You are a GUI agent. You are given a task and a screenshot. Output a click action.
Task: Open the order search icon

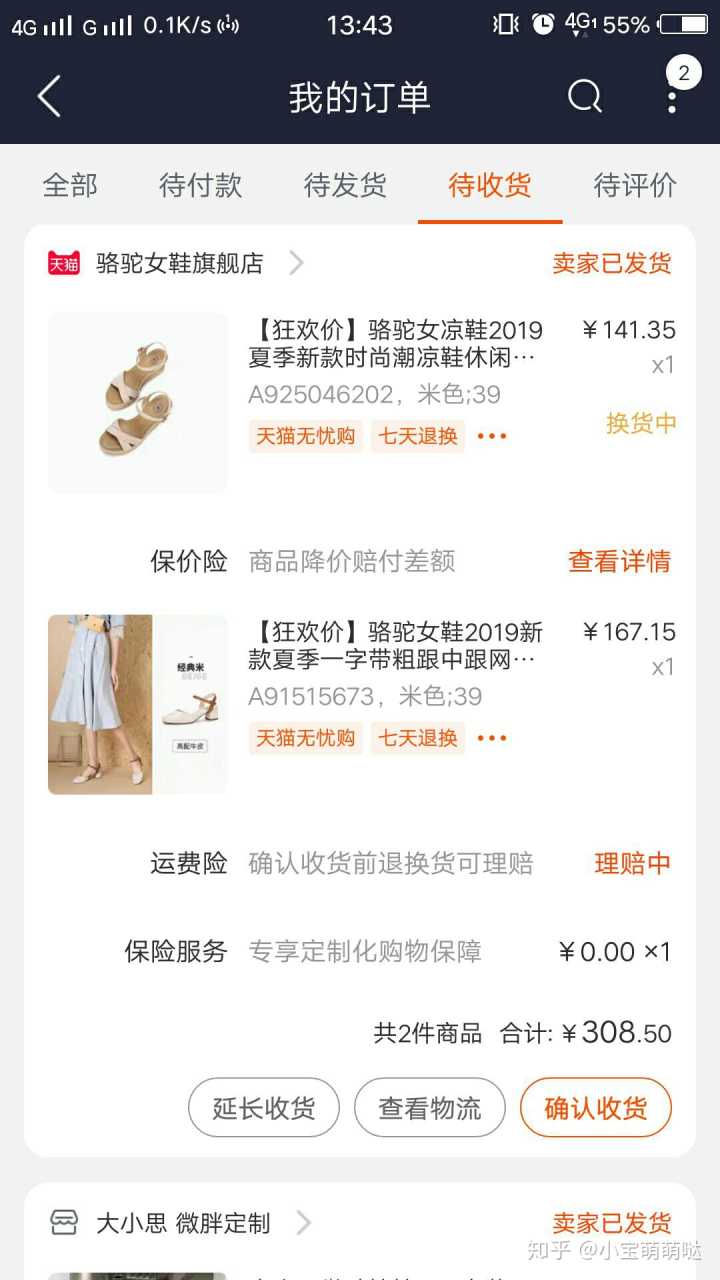tap(585, 97)
